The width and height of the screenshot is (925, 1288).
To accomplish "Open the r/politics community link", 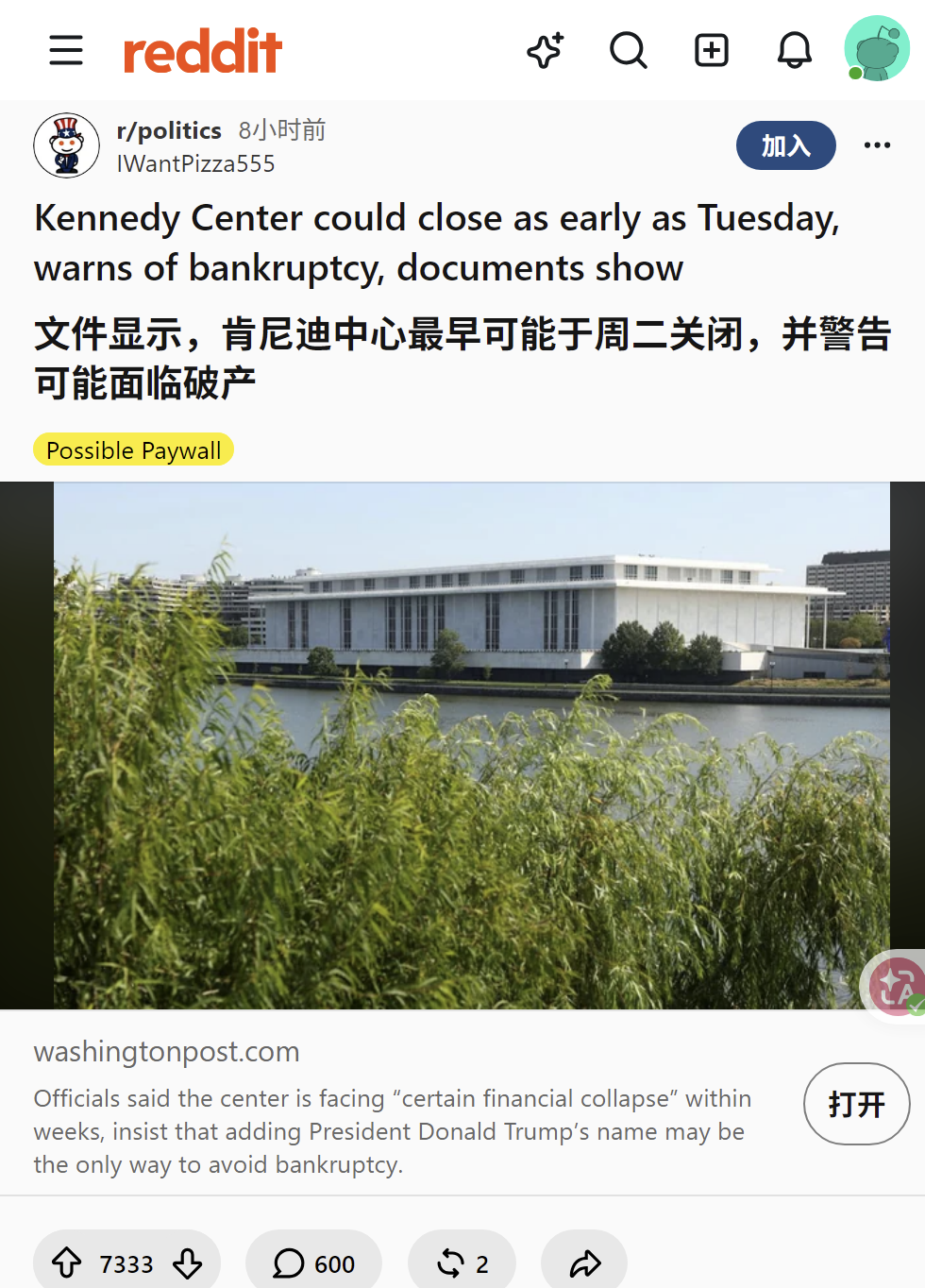I will click(169, 130).
